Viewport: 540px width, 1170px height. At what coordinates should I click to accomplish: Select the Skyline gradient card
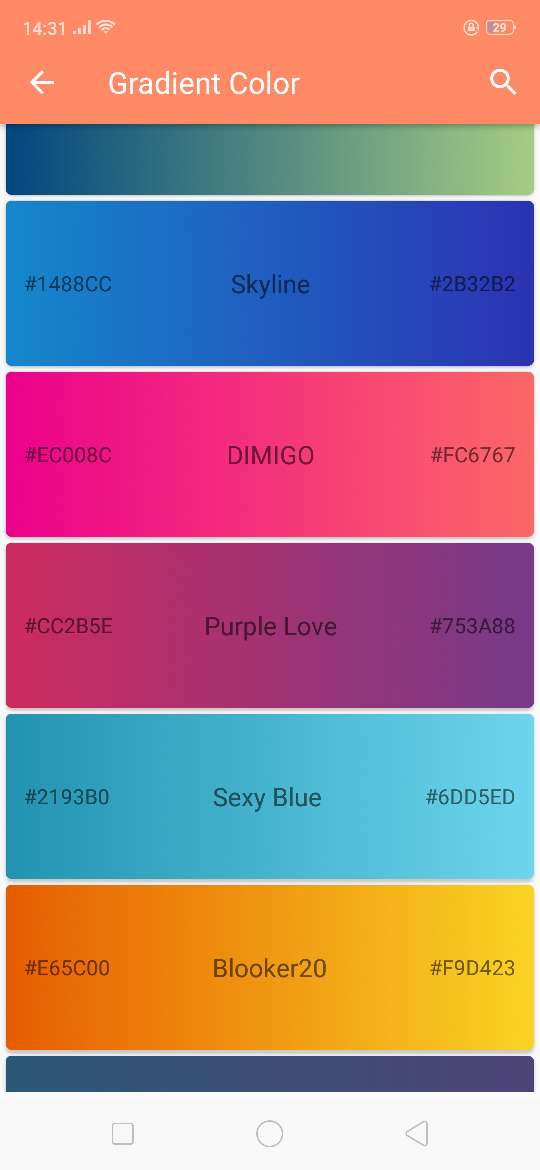[x=270, y=284]
